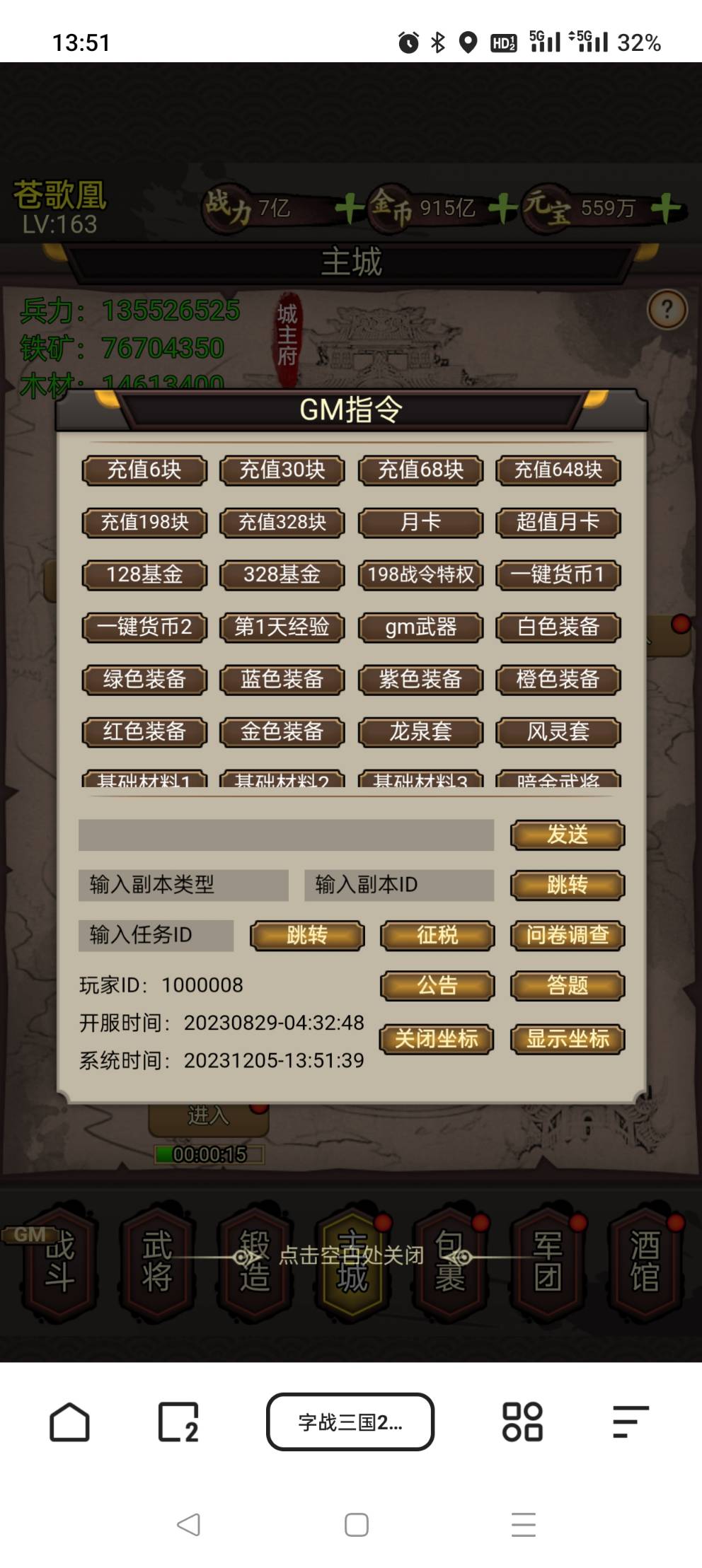The width and height of the screenshot is (702, 1568).
Task: Tap 关闭坐标 to hide coordinates
Action: (x=437, y=1040)
